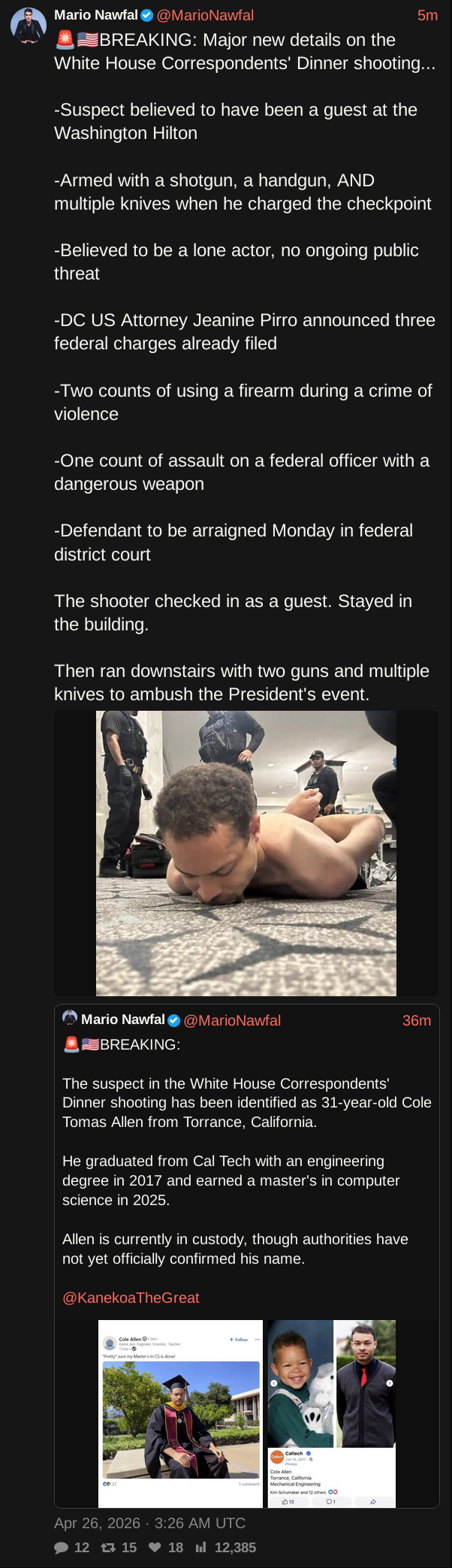View post analytics showing 12,385 views
Image resolution: width=452 pixels, height=1568 pixels.
click(x=201, y=1548)
